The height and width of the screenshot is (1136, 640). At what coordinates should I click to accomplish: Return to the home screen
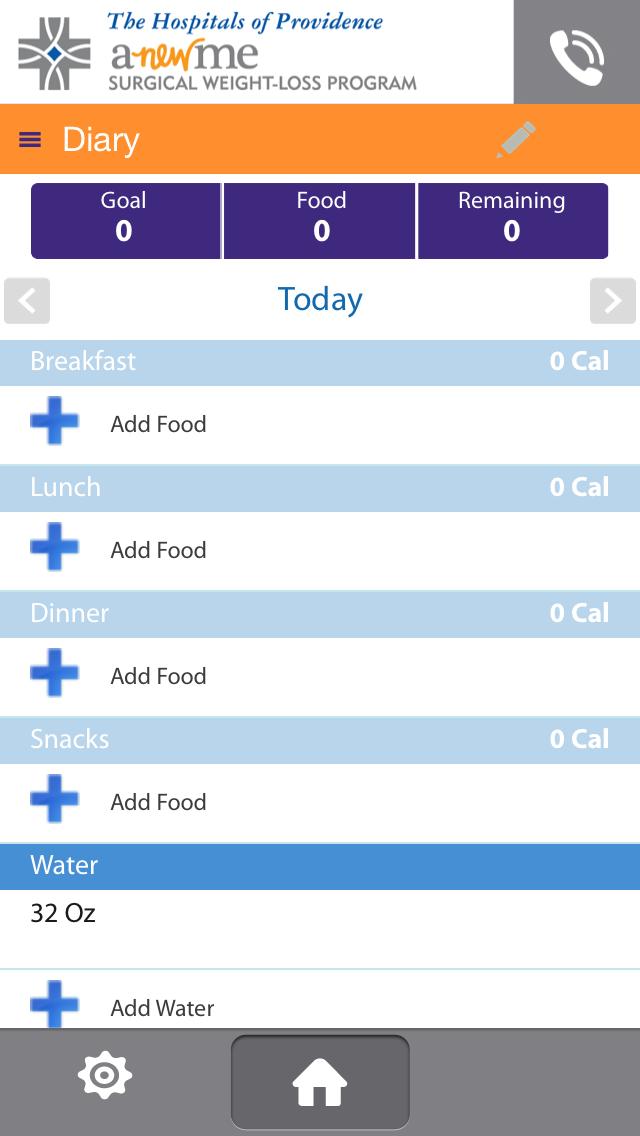pyautogui.click(x=320, y=1082)
